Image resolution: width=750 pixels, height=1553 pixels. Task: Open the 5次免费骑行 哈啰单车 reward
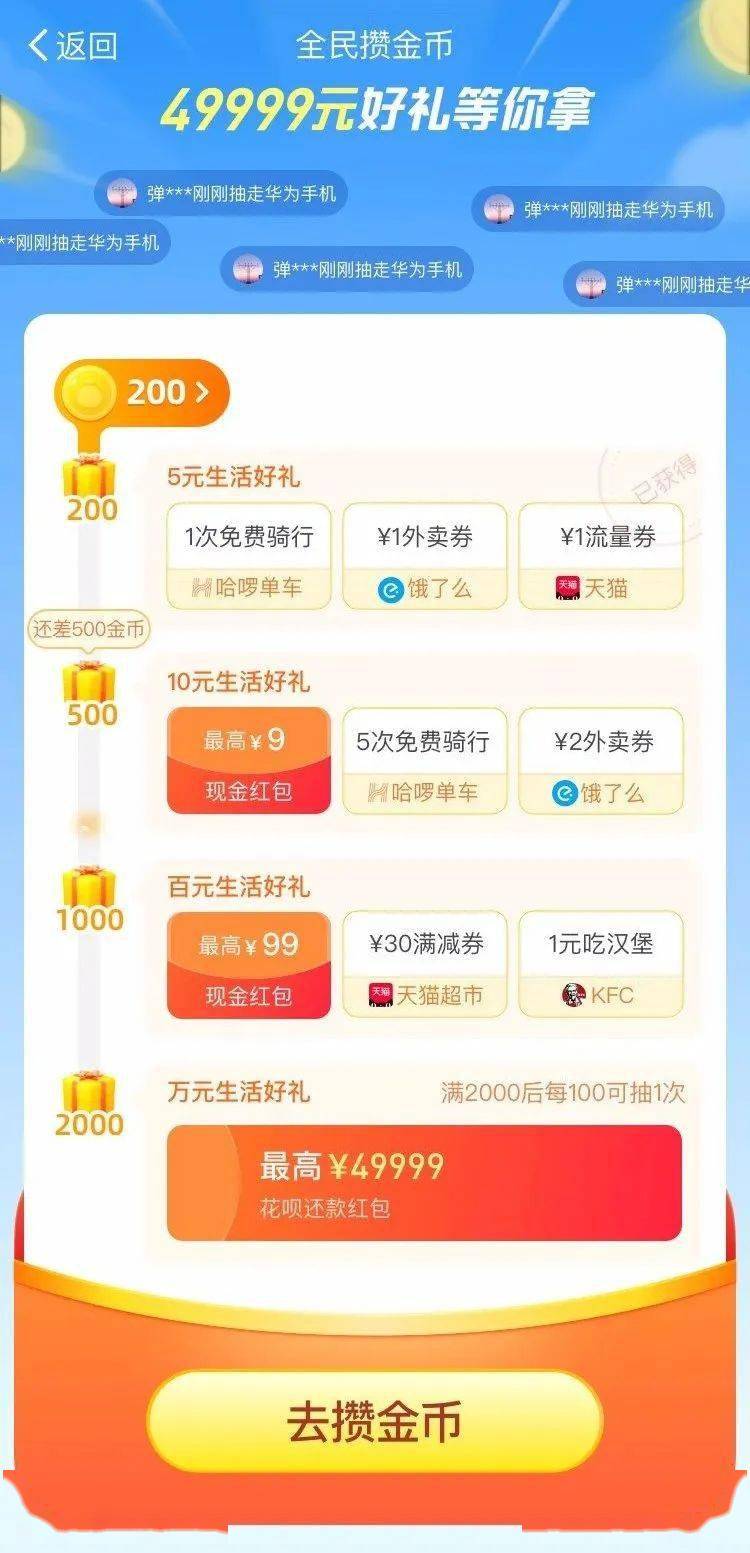pos(425,761)
